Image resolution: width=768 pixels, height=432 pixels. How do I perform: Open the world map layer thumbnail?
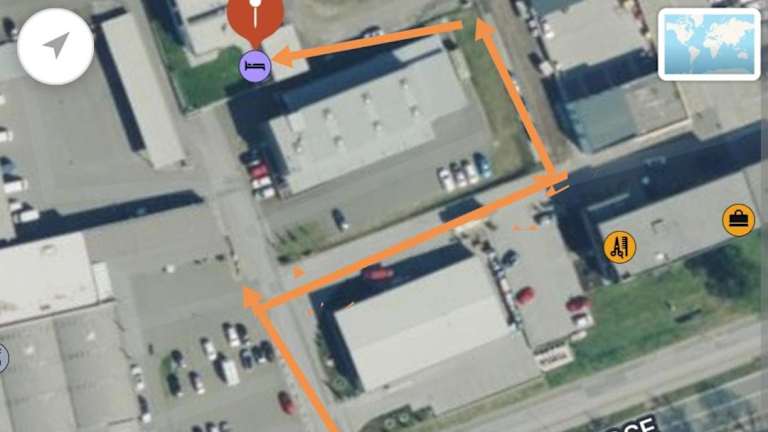(709, 42)
